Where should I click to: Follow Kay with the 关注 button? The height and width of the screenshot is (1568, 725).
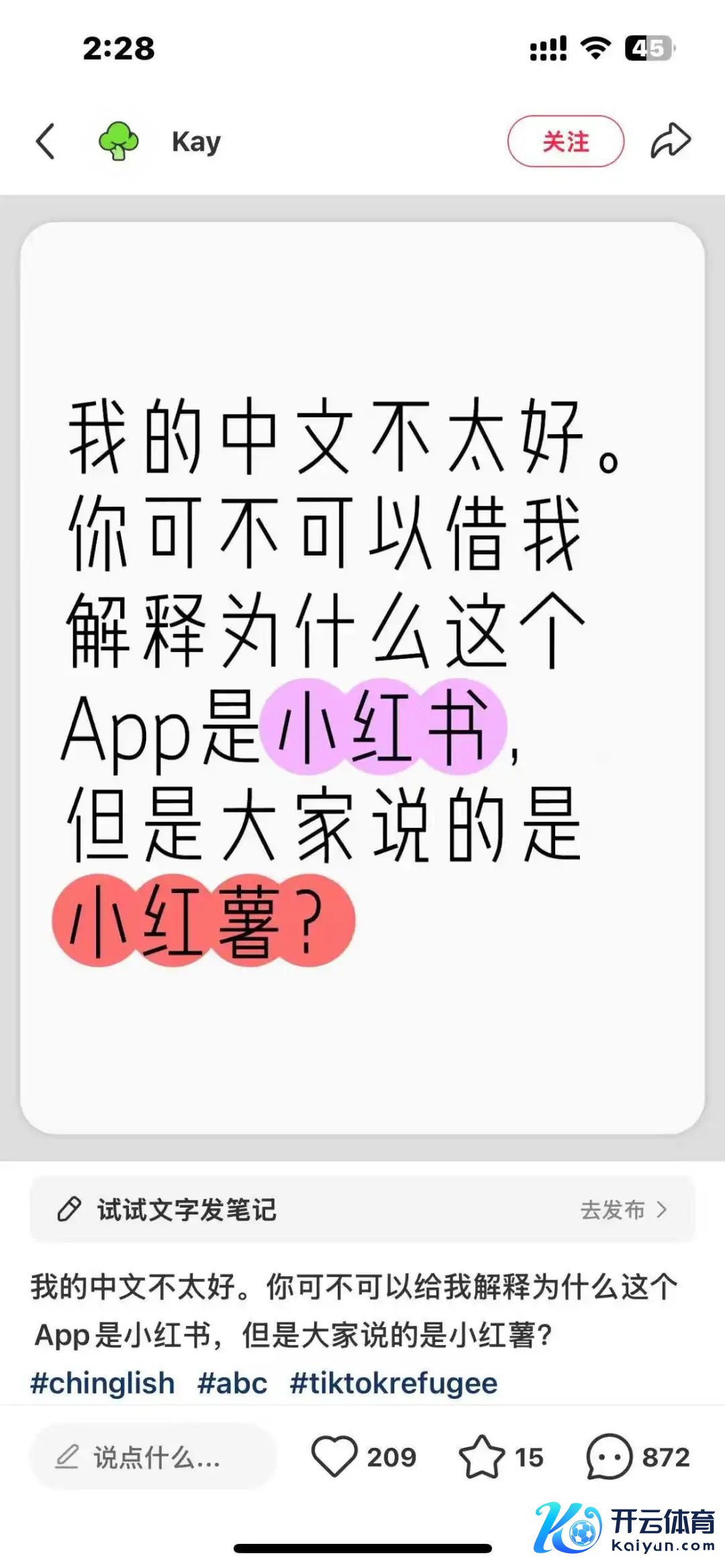coord(565,142)
